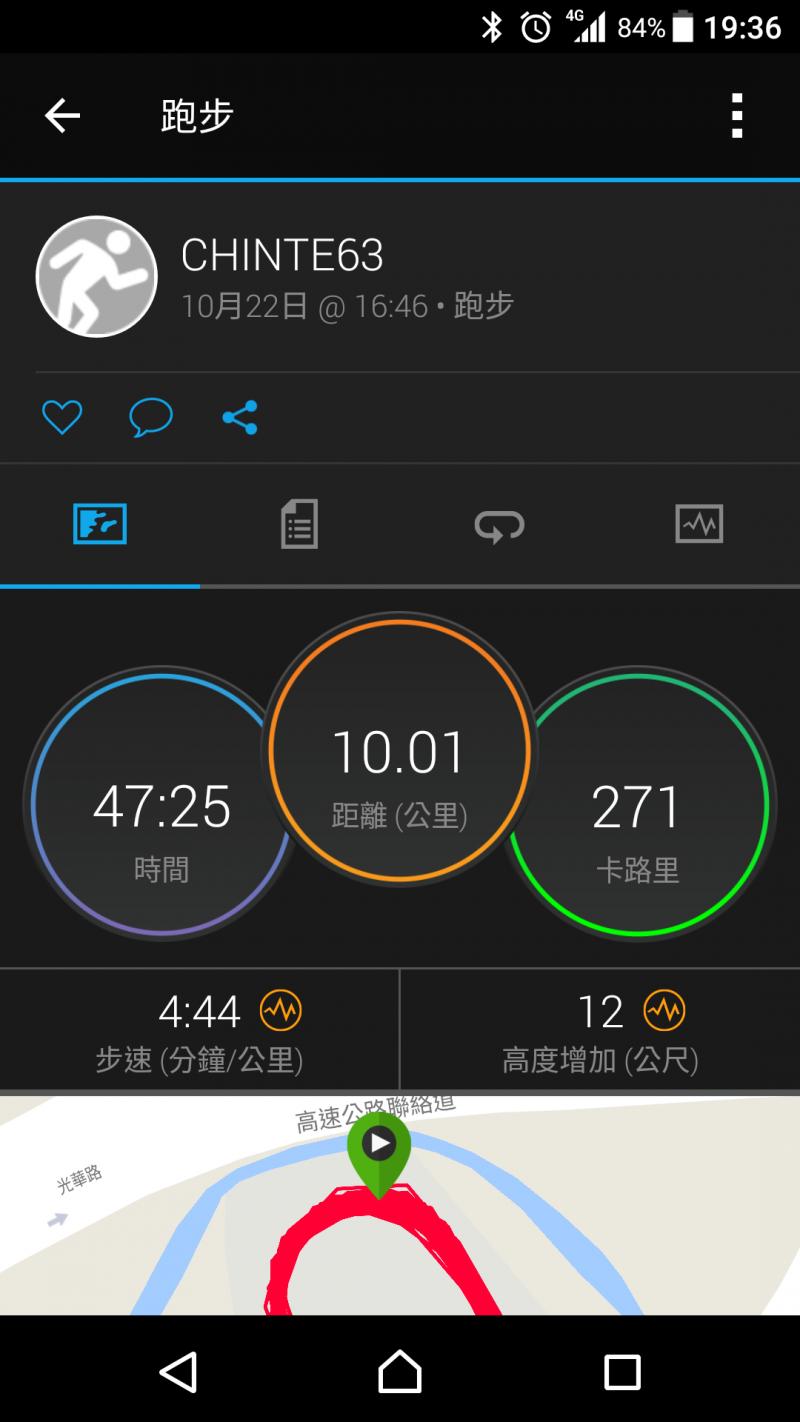
Task: Play the route animation on the map
Action: [x=379, y=1143]
